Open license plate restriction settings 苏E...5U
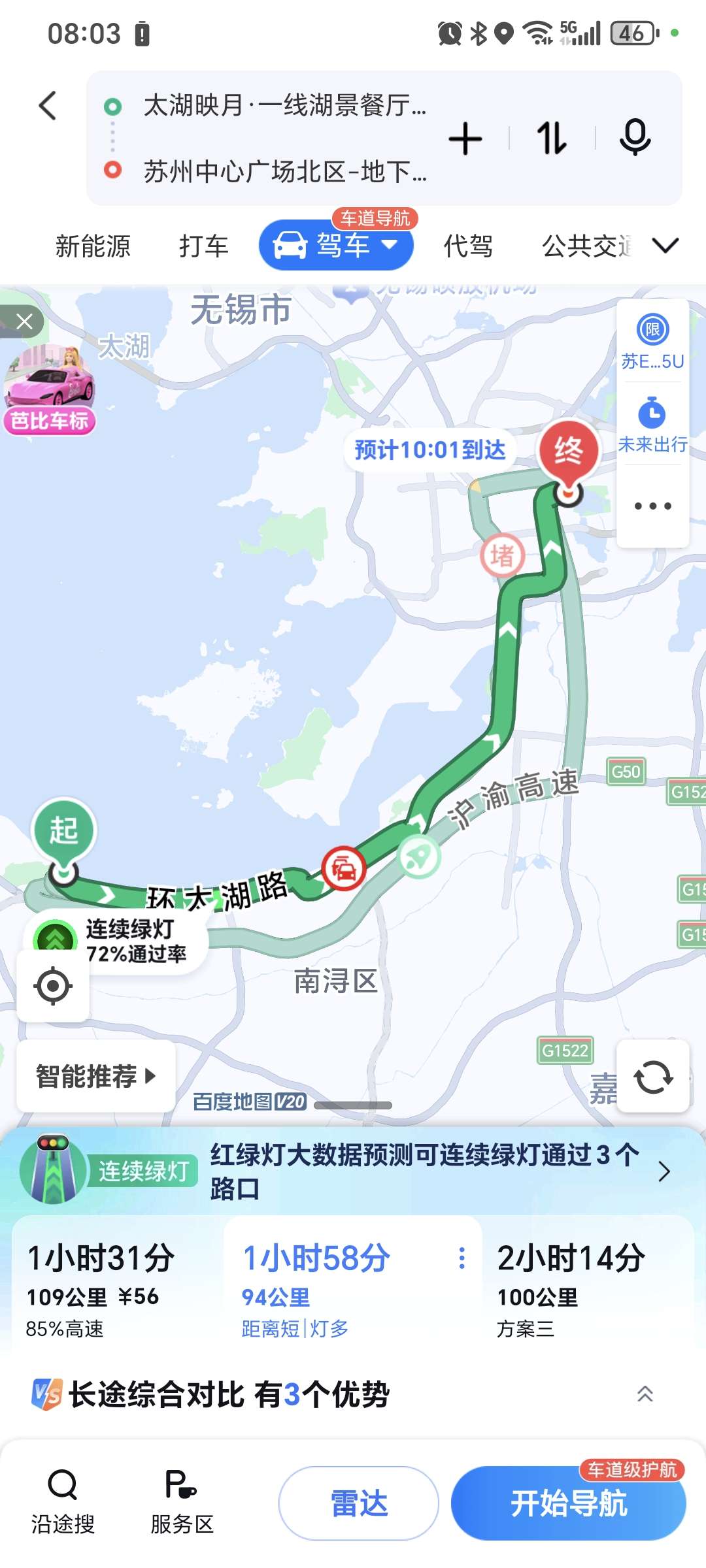 [x=652, y=342]
